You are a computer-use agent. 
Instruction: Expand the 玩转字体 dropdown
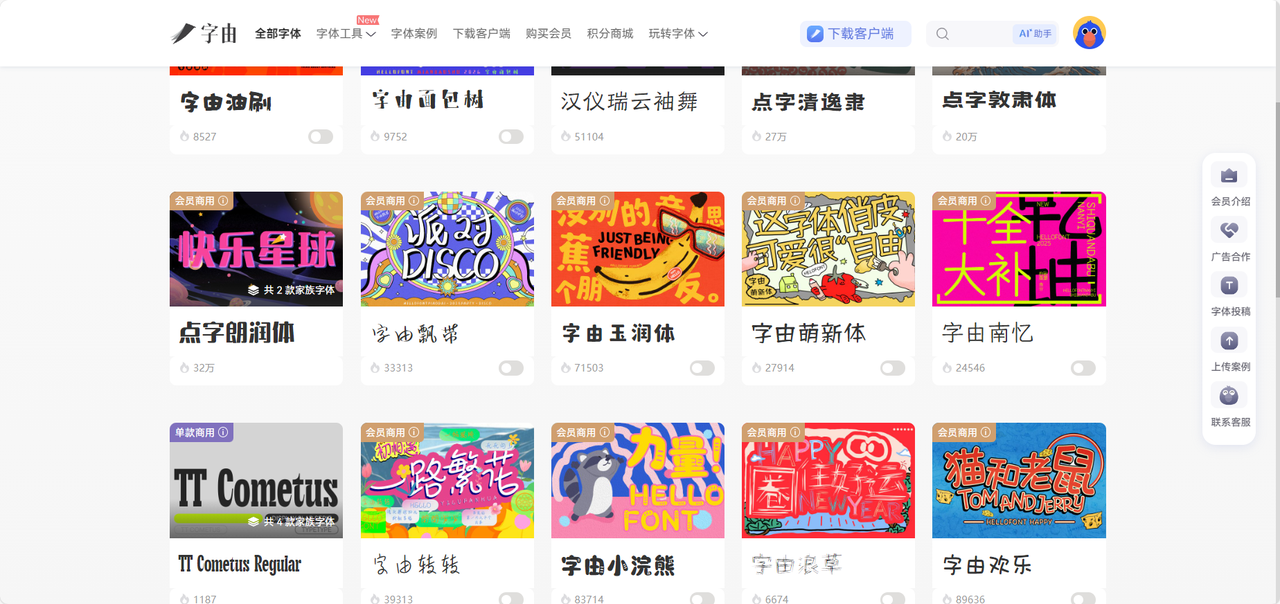click(677, 33)
